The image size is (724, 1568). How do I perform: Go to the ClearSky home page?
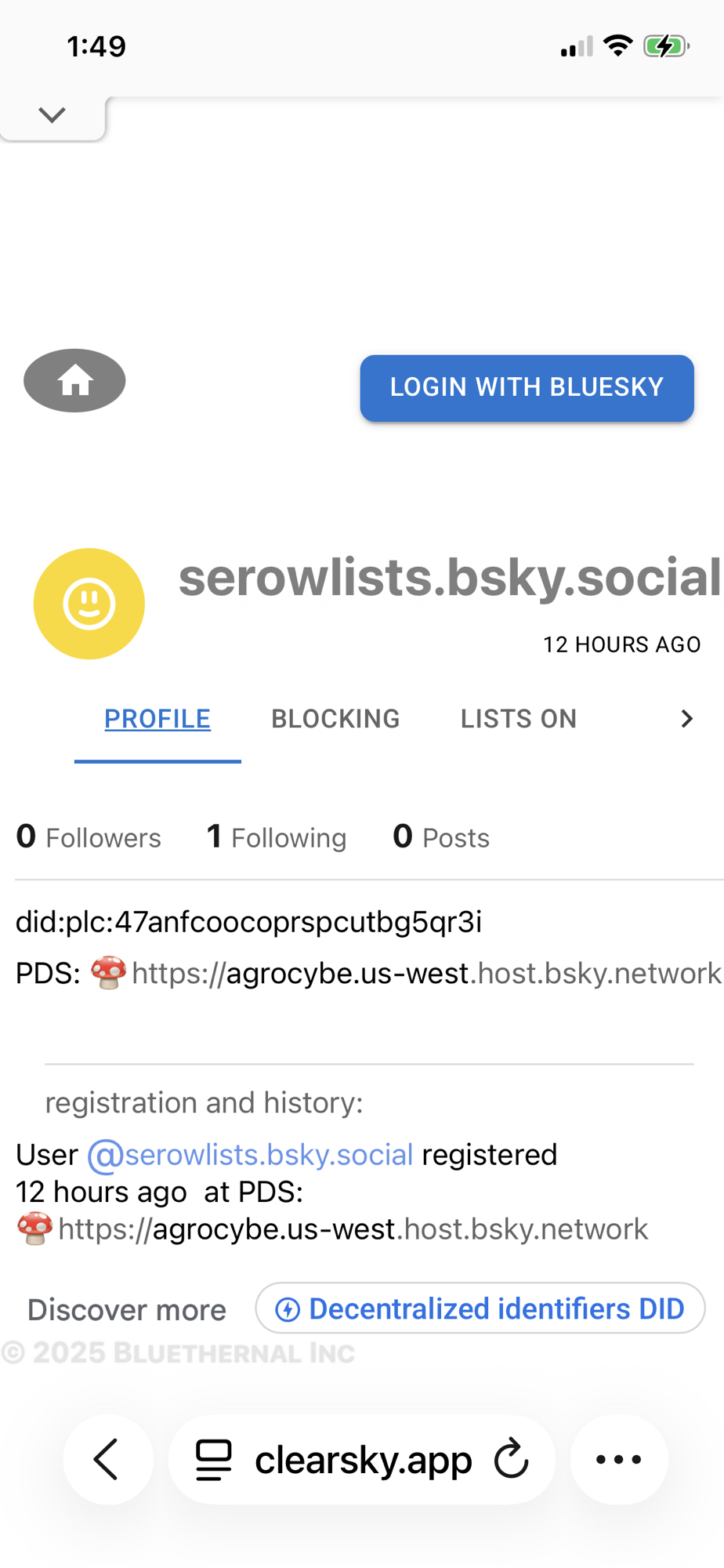point(74,381)
